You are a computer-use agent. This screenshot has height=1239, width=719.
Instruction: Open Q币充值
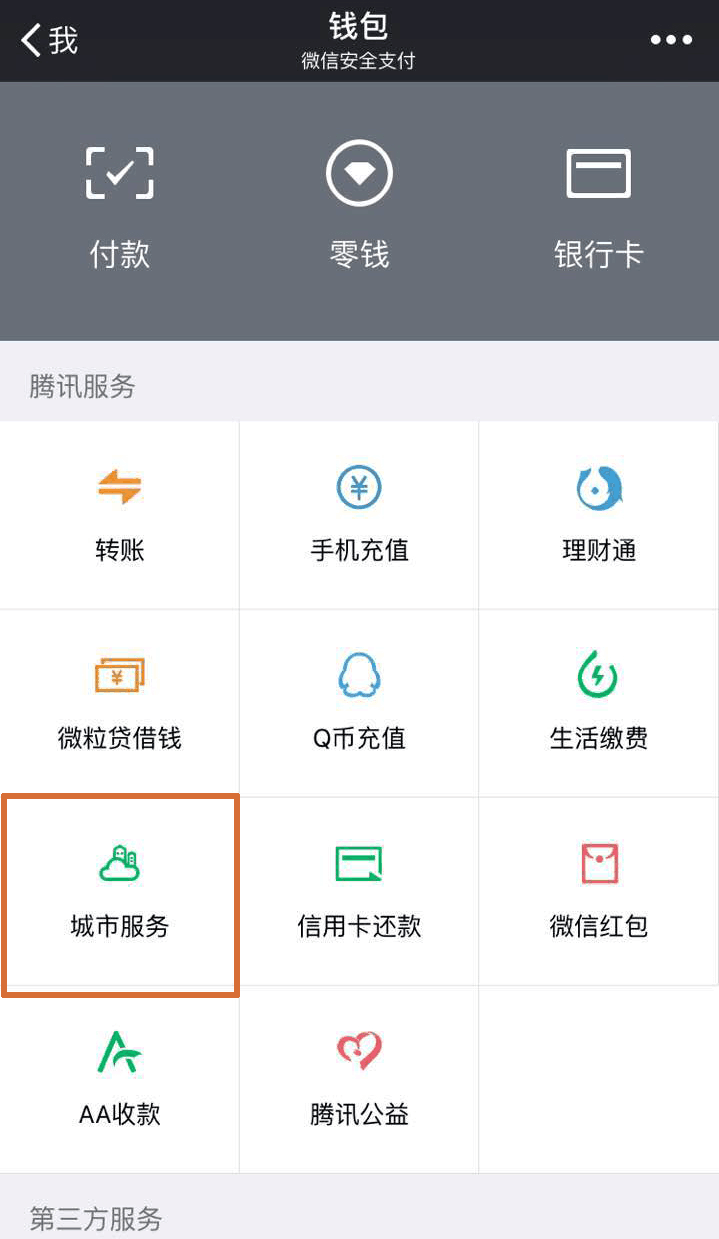pyautogui.click(x=359, y=703)
